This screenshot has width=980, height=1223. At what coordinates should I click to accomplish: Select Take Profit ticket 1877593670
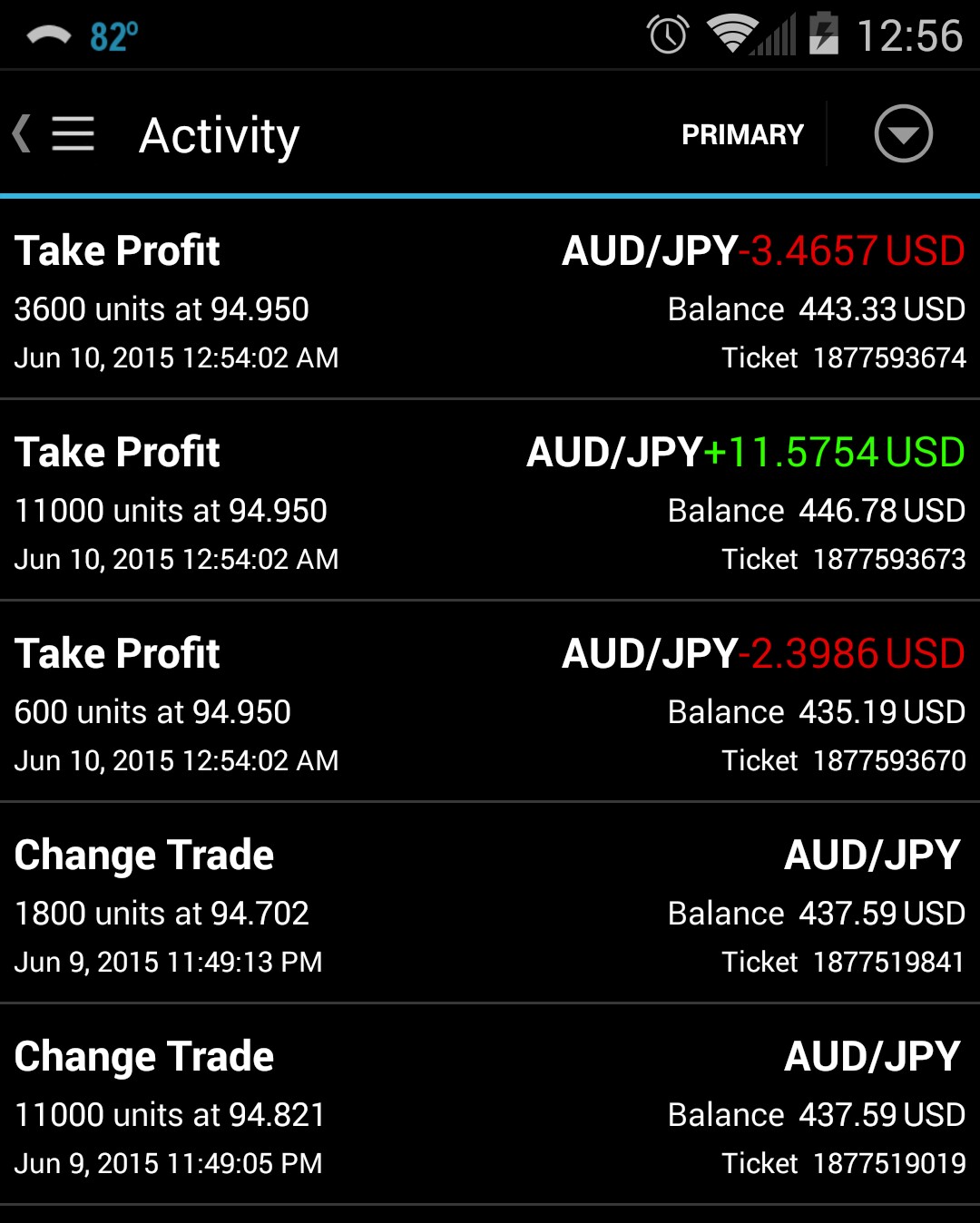490,703
